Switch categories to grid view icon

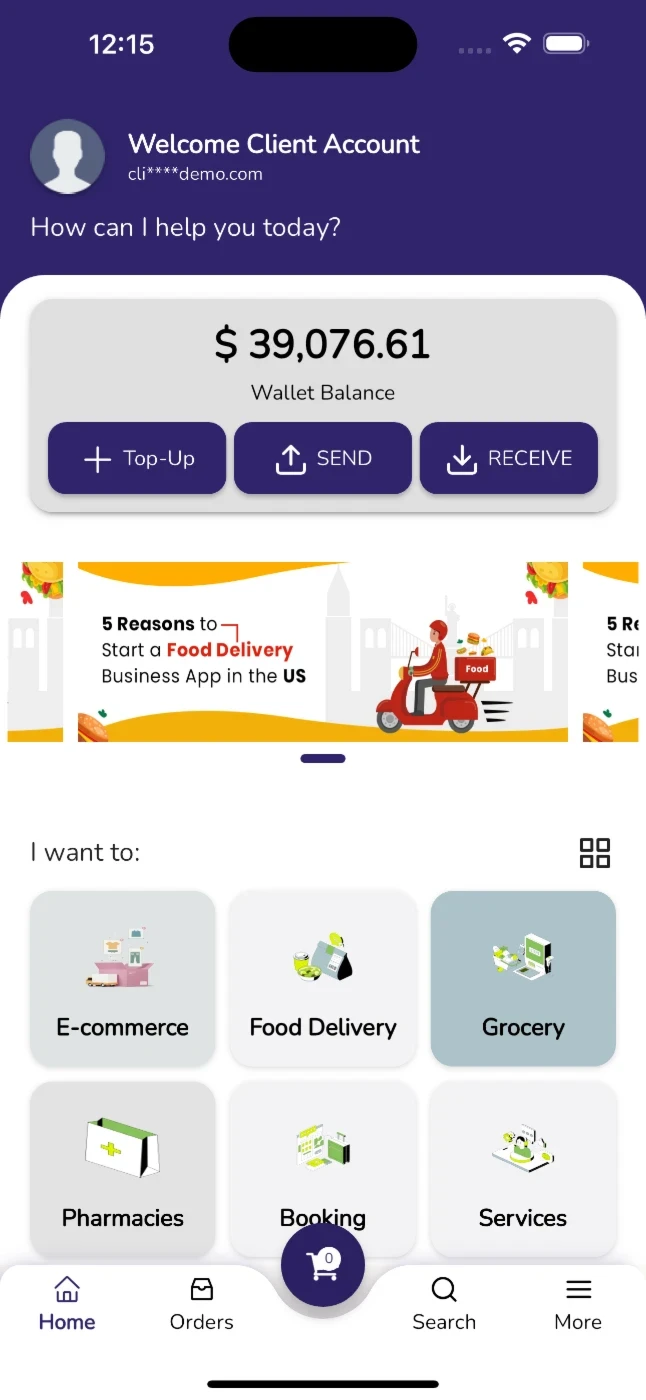[595, 853]
